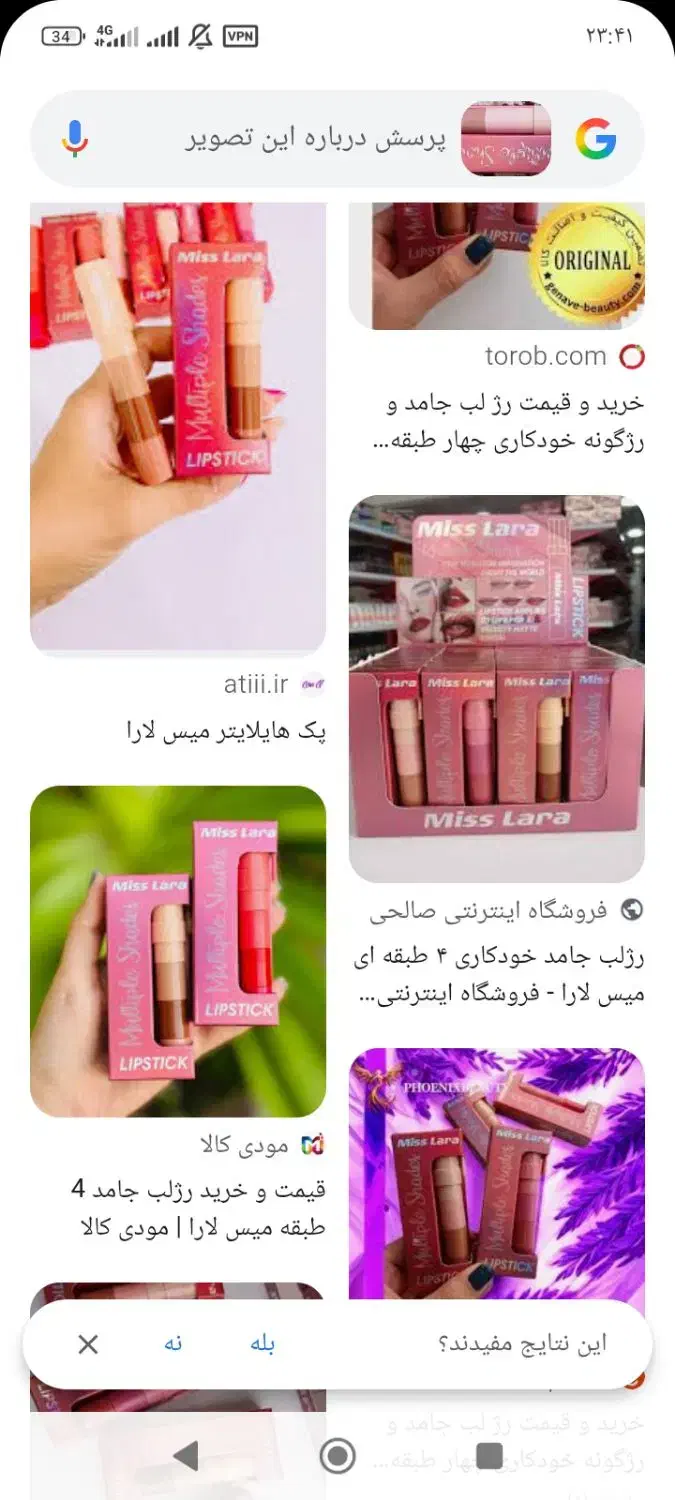Answer نه to results feedback
675x1500 pixels.
tap(173, 1344)
